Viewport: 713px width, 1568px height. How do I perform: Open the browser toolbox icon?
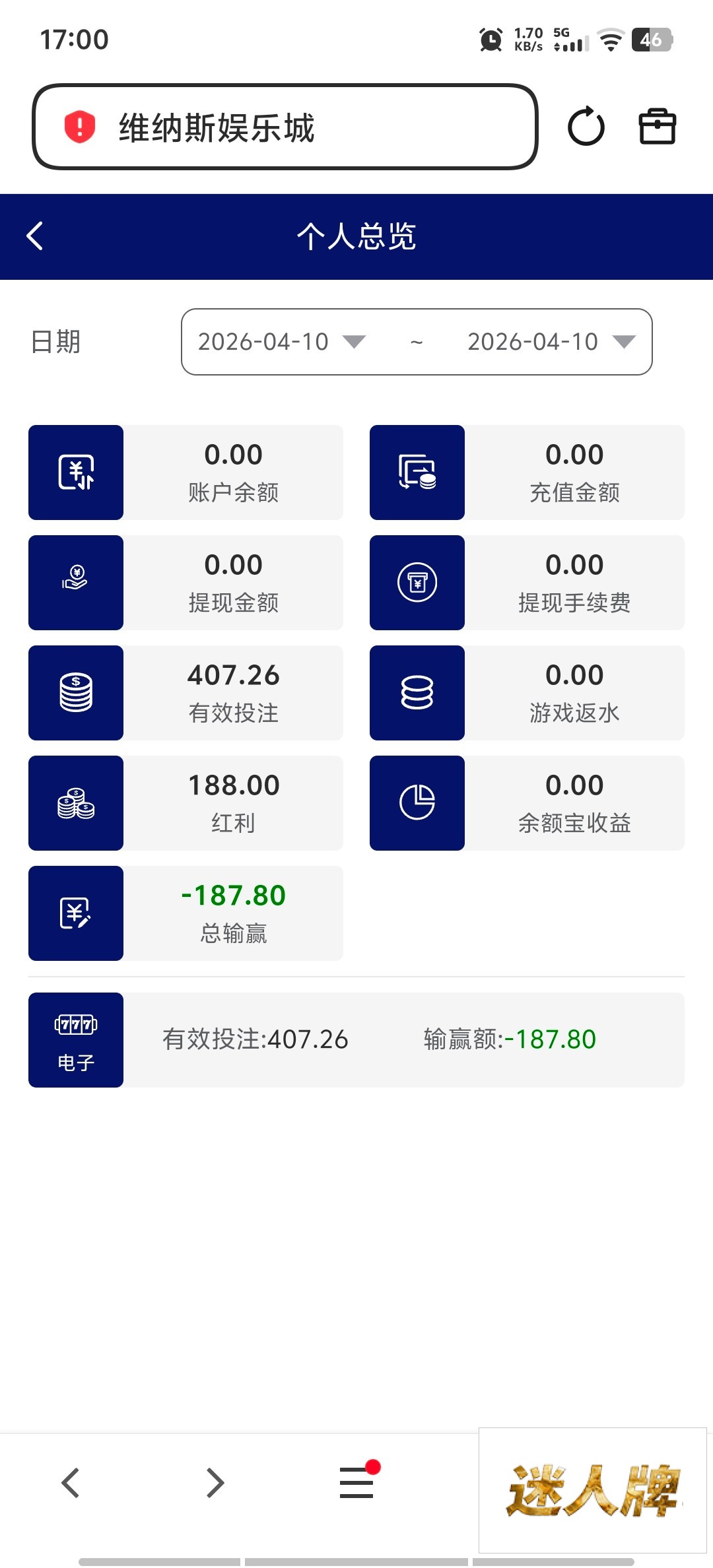click(x=657, y=127)
